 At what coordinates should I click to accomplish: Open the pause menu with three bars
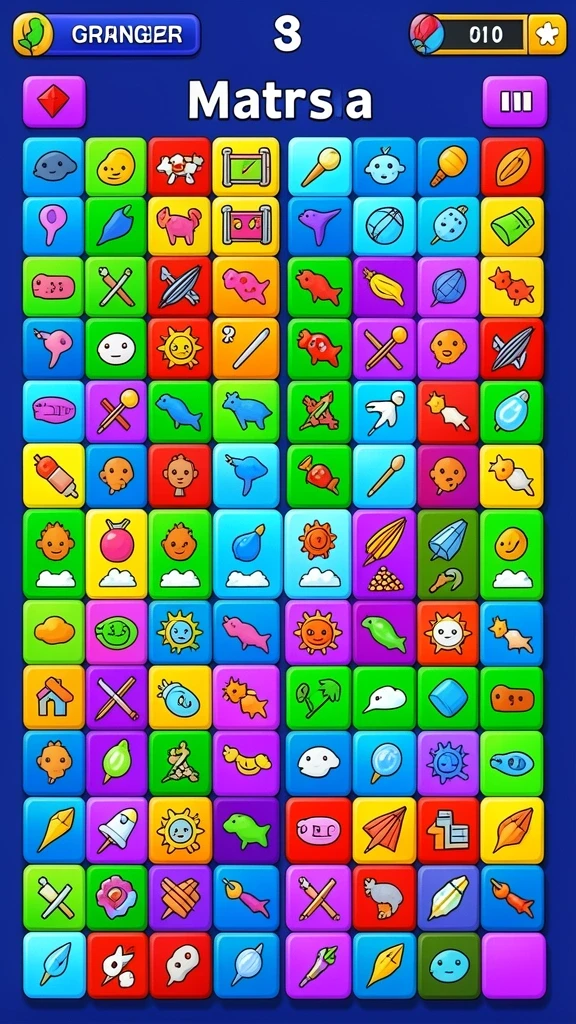[515, 101]
